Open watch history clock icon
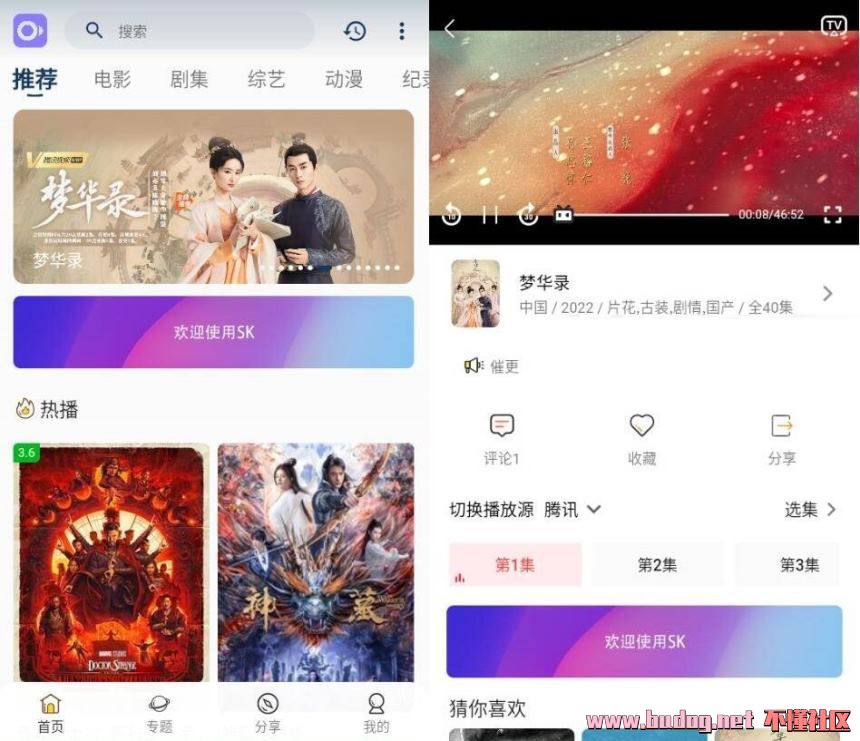Viewport: 860px width, 741px height. [x=354, y=31]
